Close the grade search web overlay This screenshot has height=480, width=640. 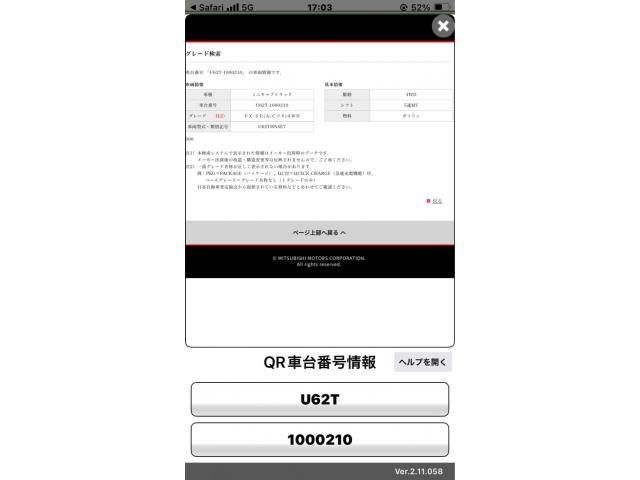[x=442, y=27]
